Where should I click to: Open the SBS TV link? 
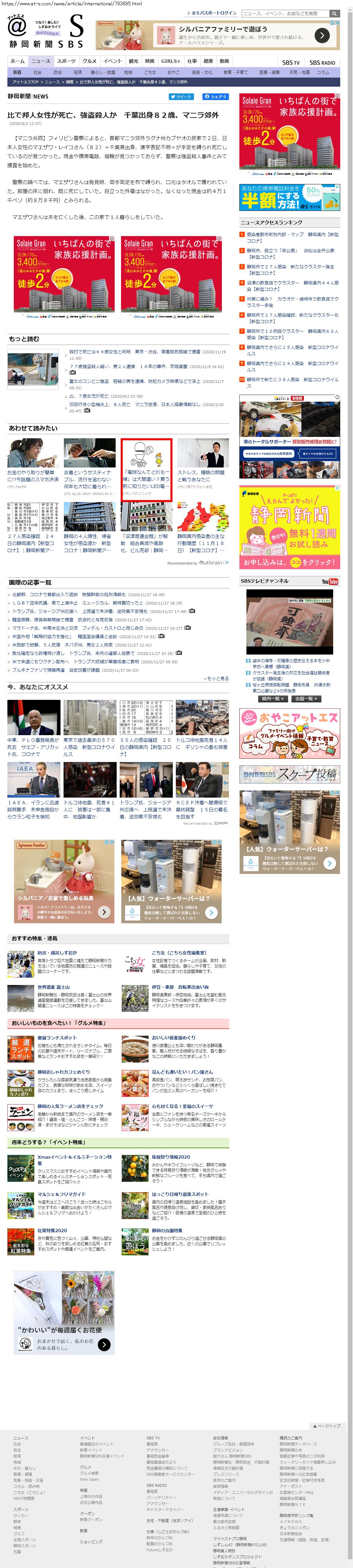(291, 63)
